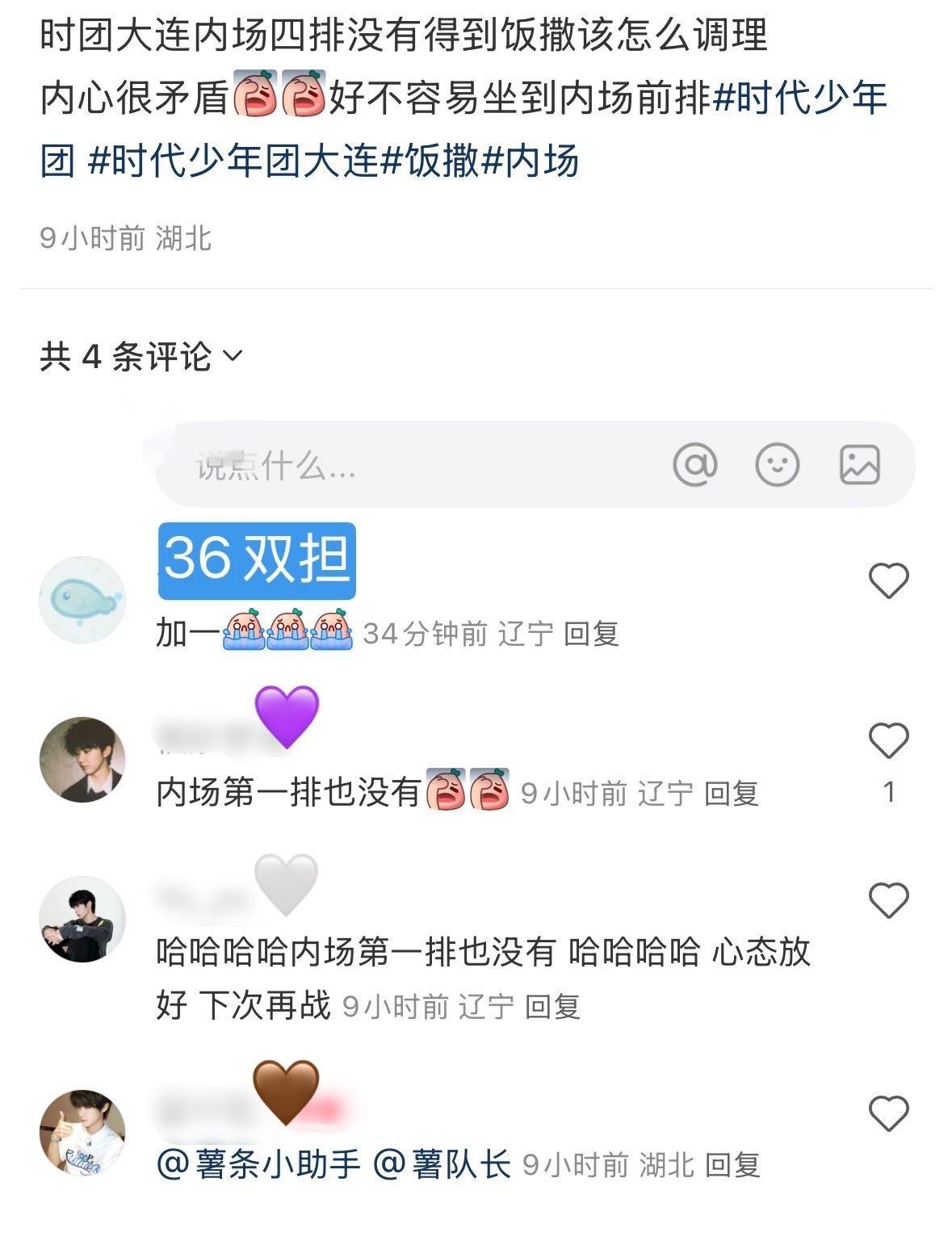Reply to the 加一 comment
The image size is (952, 1245).
[x=591, y=634]
